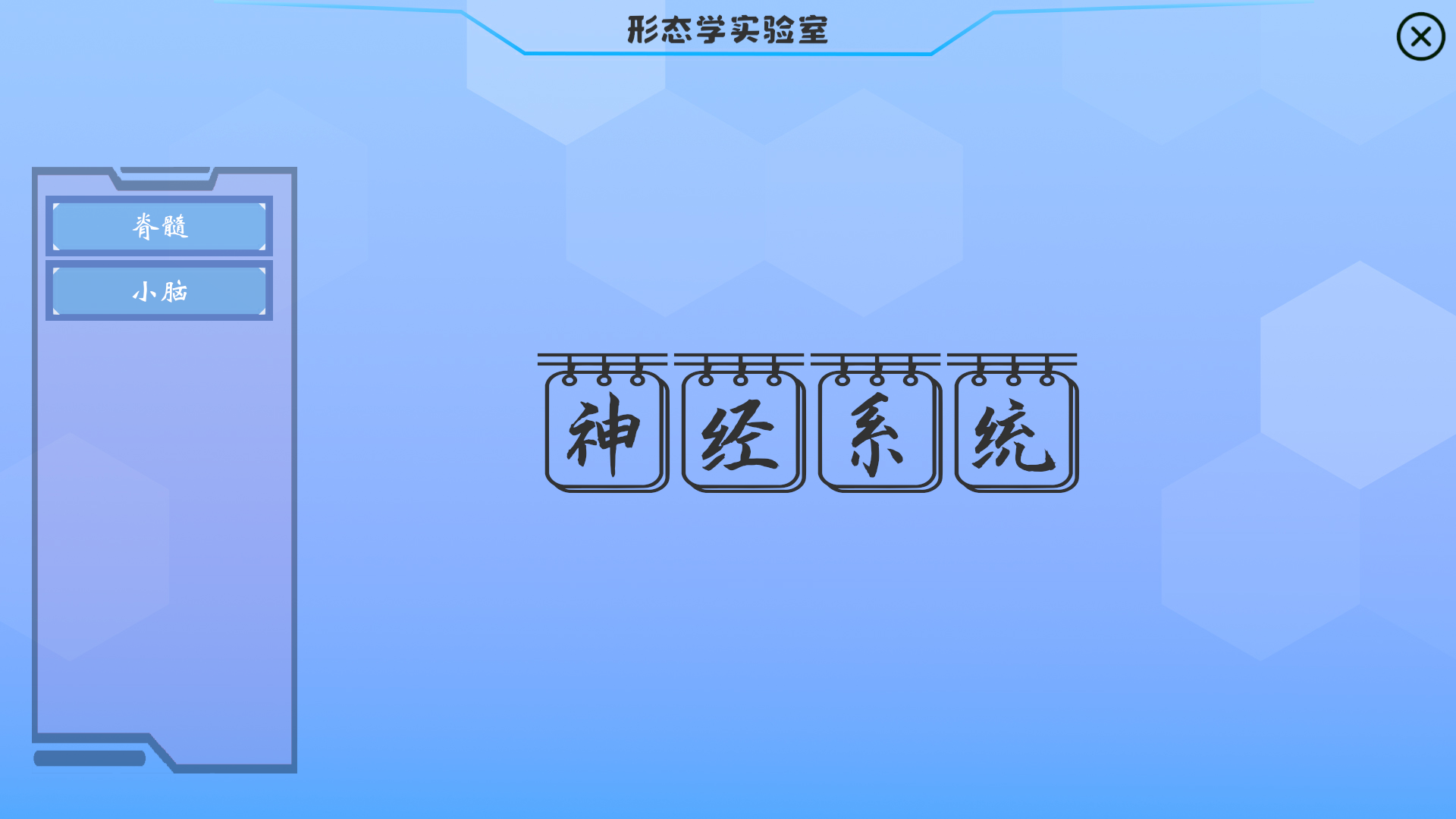The height and width of the screenshot is (819, 1456).
Task: Close the 形态学实验室 screen
Action: point(1420,36)
